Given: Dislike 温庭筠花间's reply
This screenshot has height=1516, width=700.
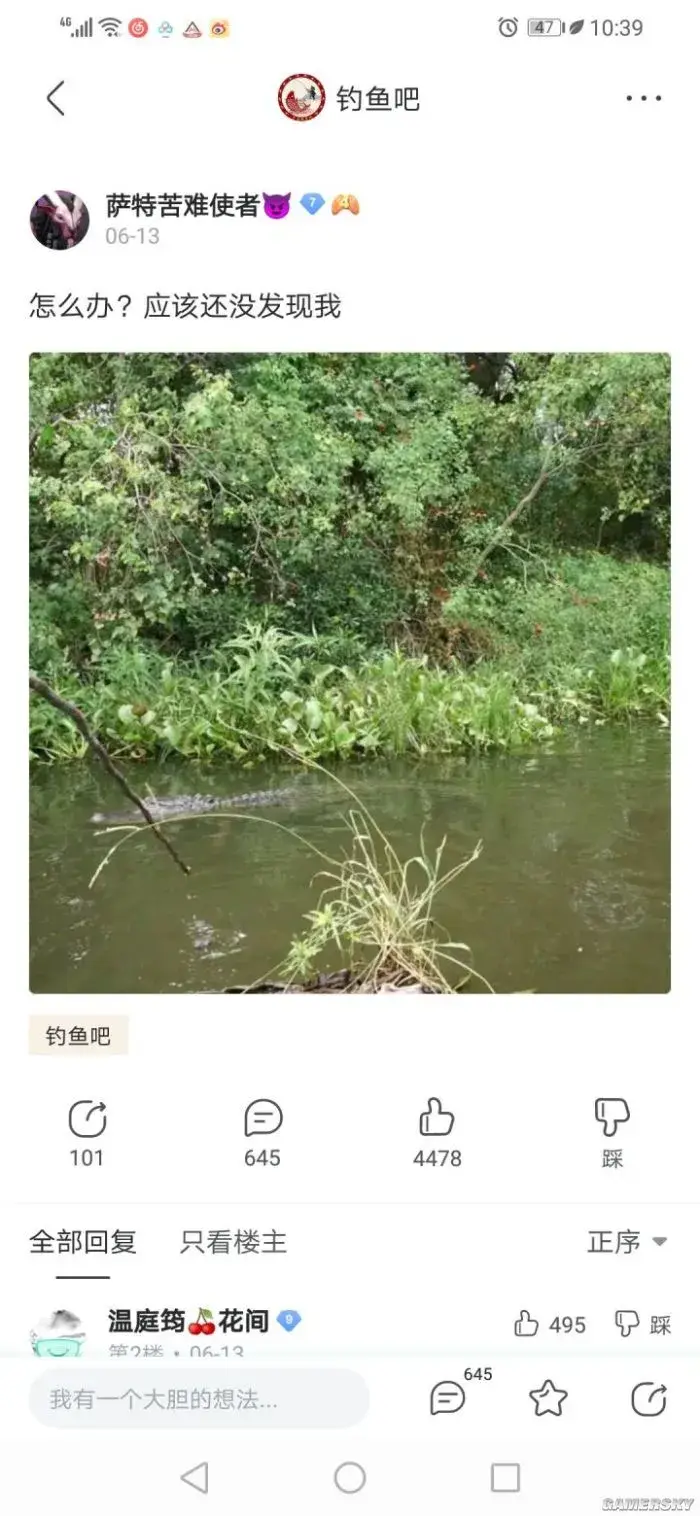Looking at the screenshot, I should 642,1325.
